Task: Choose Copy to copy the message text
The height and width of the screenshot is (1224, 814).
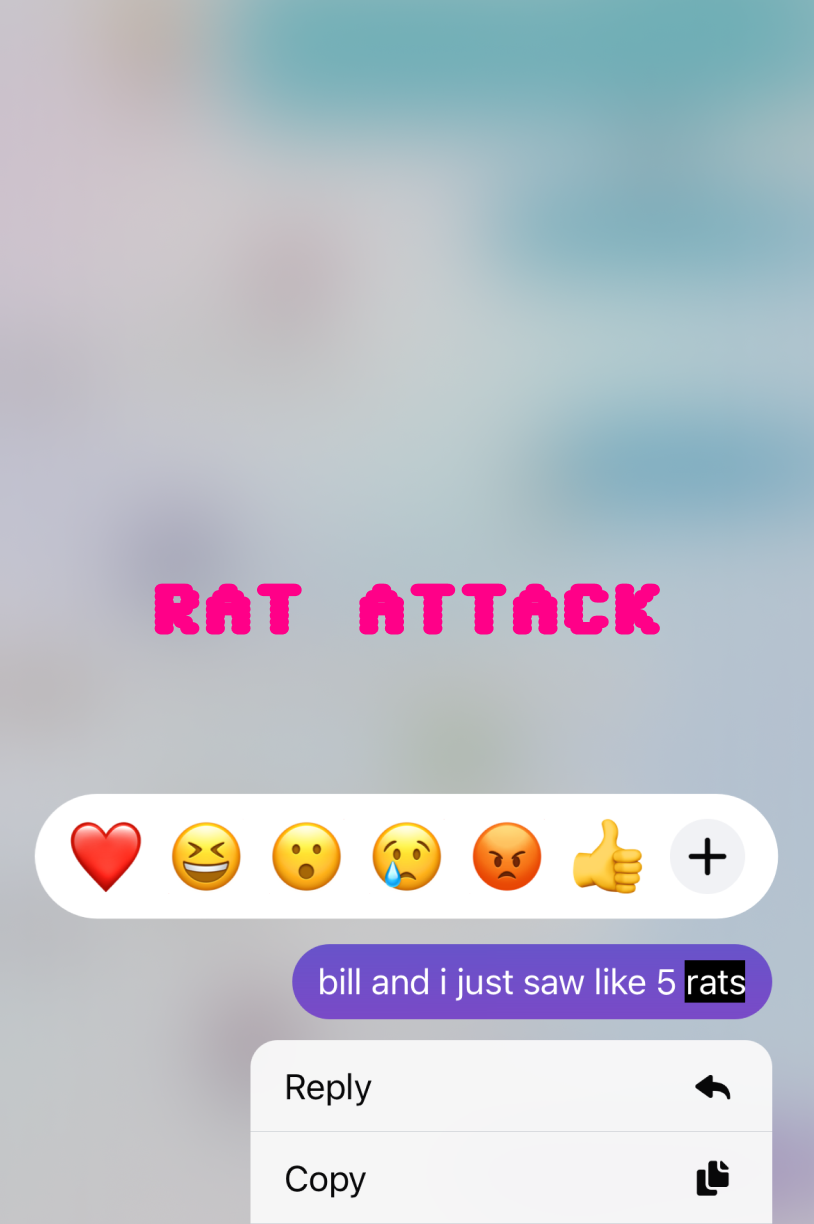Action: click(x=510, y=1179)
